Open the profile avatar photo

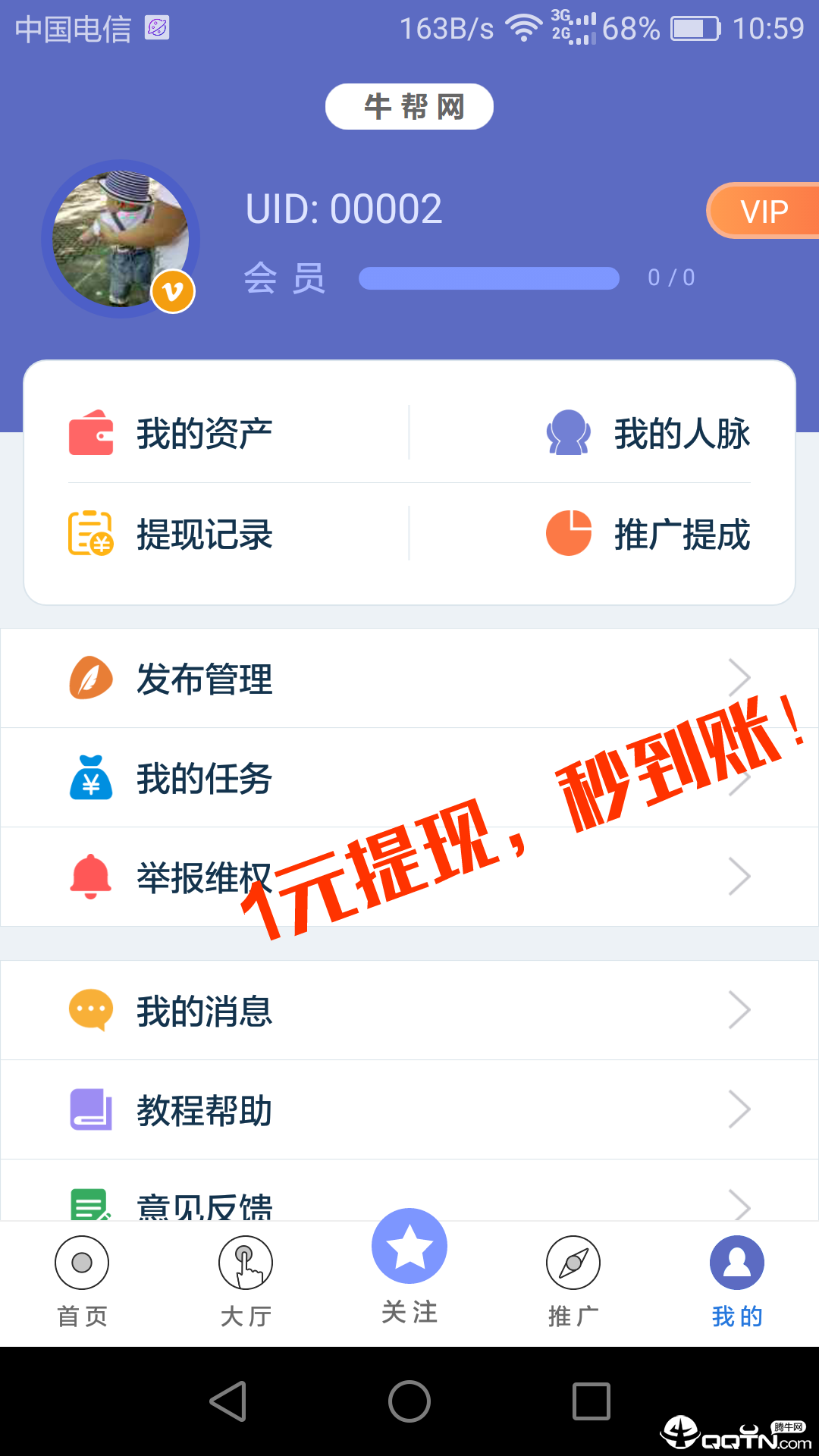coord(121,239)
